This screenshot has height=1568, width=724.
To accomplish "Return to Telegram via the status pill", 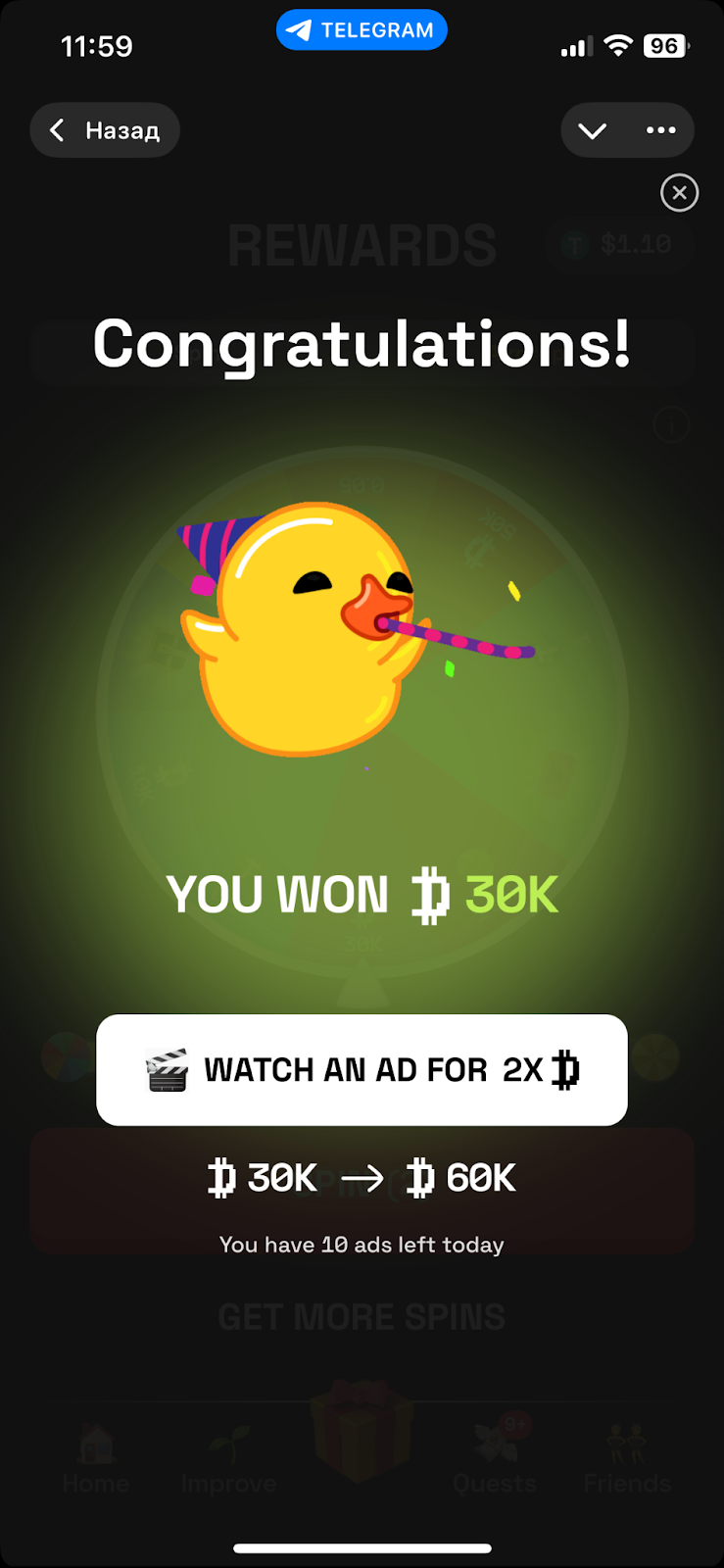I will click(x=362, y=30).
